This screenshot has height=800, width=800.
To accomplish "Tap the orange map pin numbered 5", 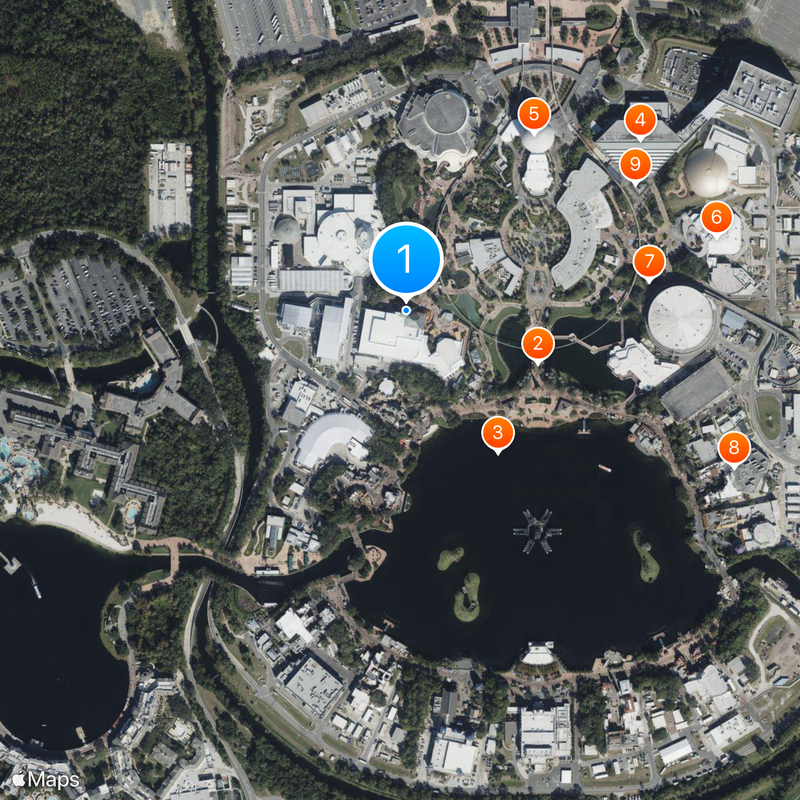I will pyautogui.click(x=534, y=113).
